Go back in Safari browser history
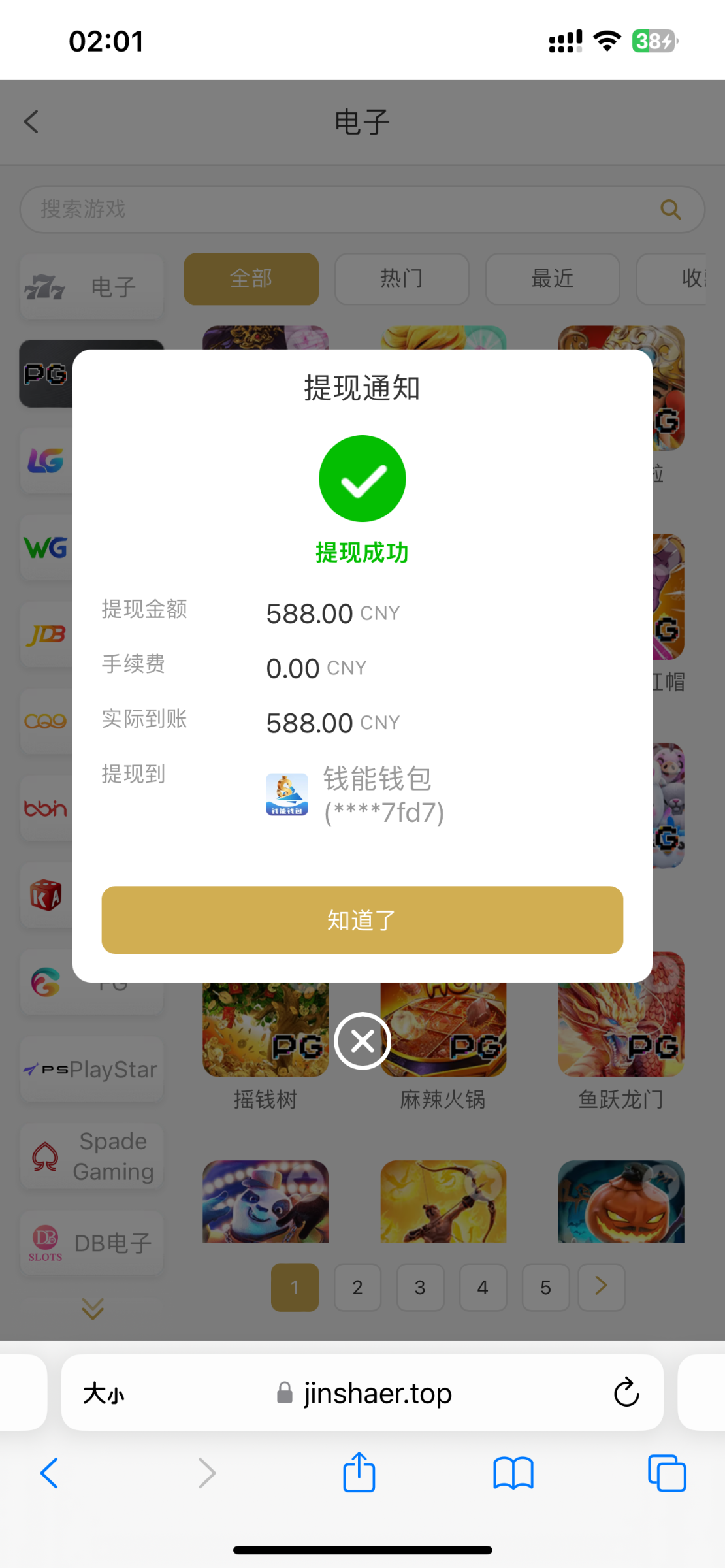The image size is (725, 1568). (x=50, y=1473)
